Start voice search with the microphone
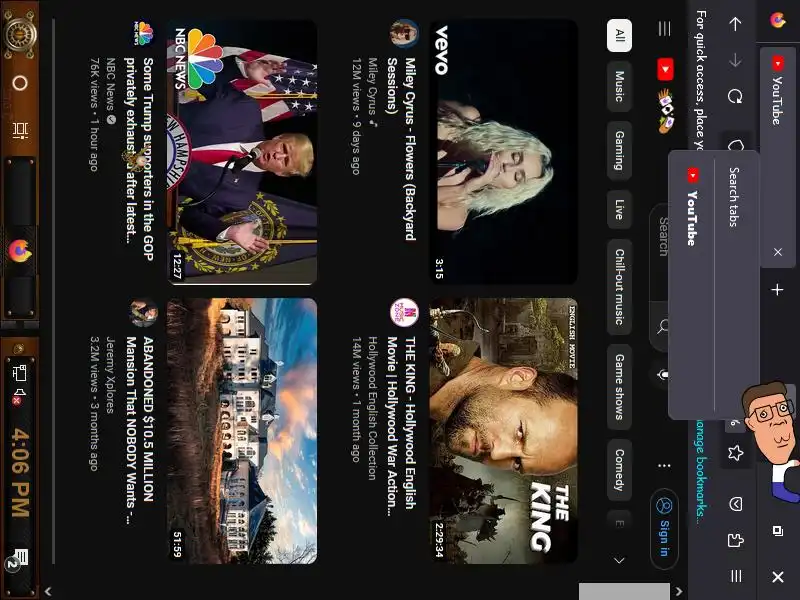 663,374
